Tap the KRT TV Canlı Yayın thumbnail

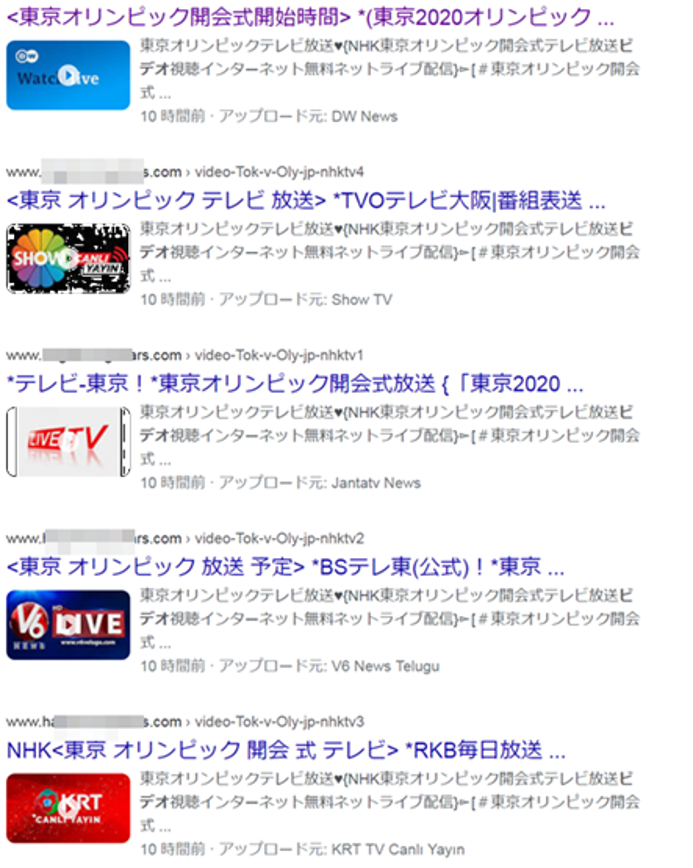tap(68, 807)
